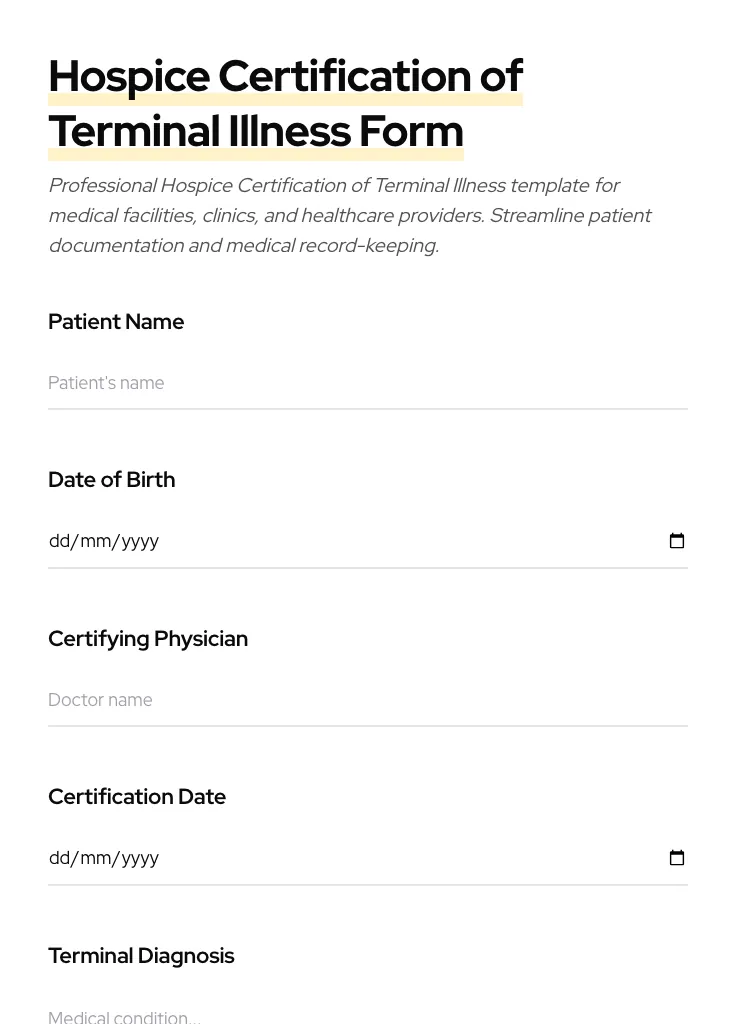This screenshot has height=1024, width=736.
Task: Select the calendar icon in Certification Date row
Action: (677, 857)
